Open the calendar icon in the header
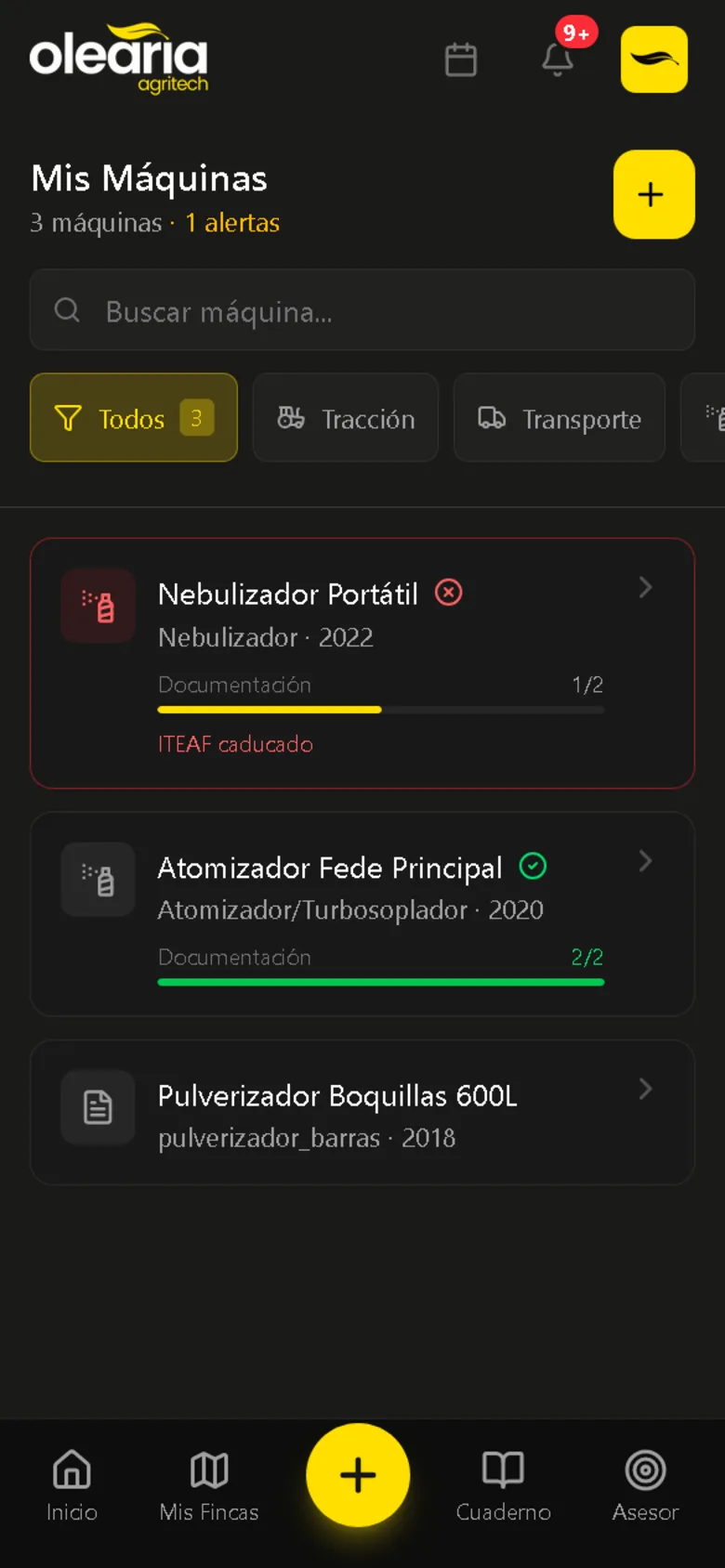 (x=461, y=59)
